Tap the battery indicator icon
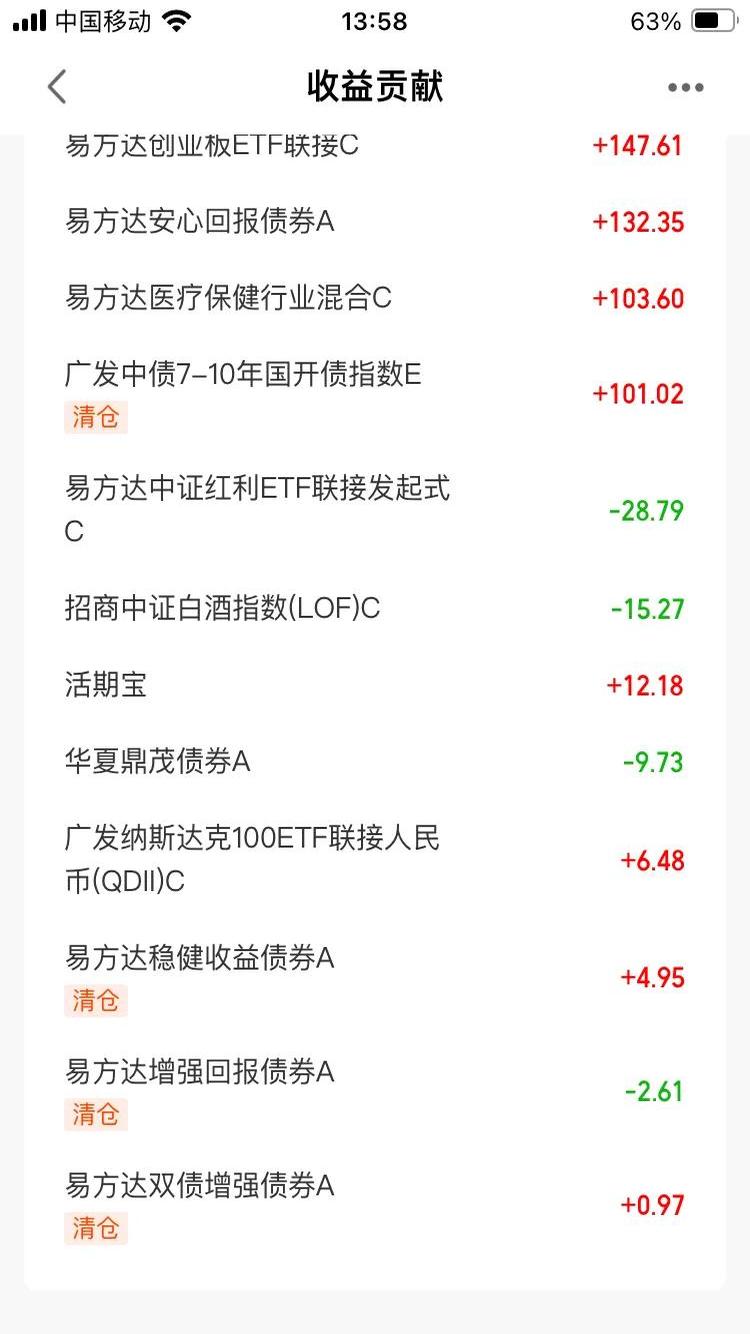750x1334 pixels. (x=712, y=20)
